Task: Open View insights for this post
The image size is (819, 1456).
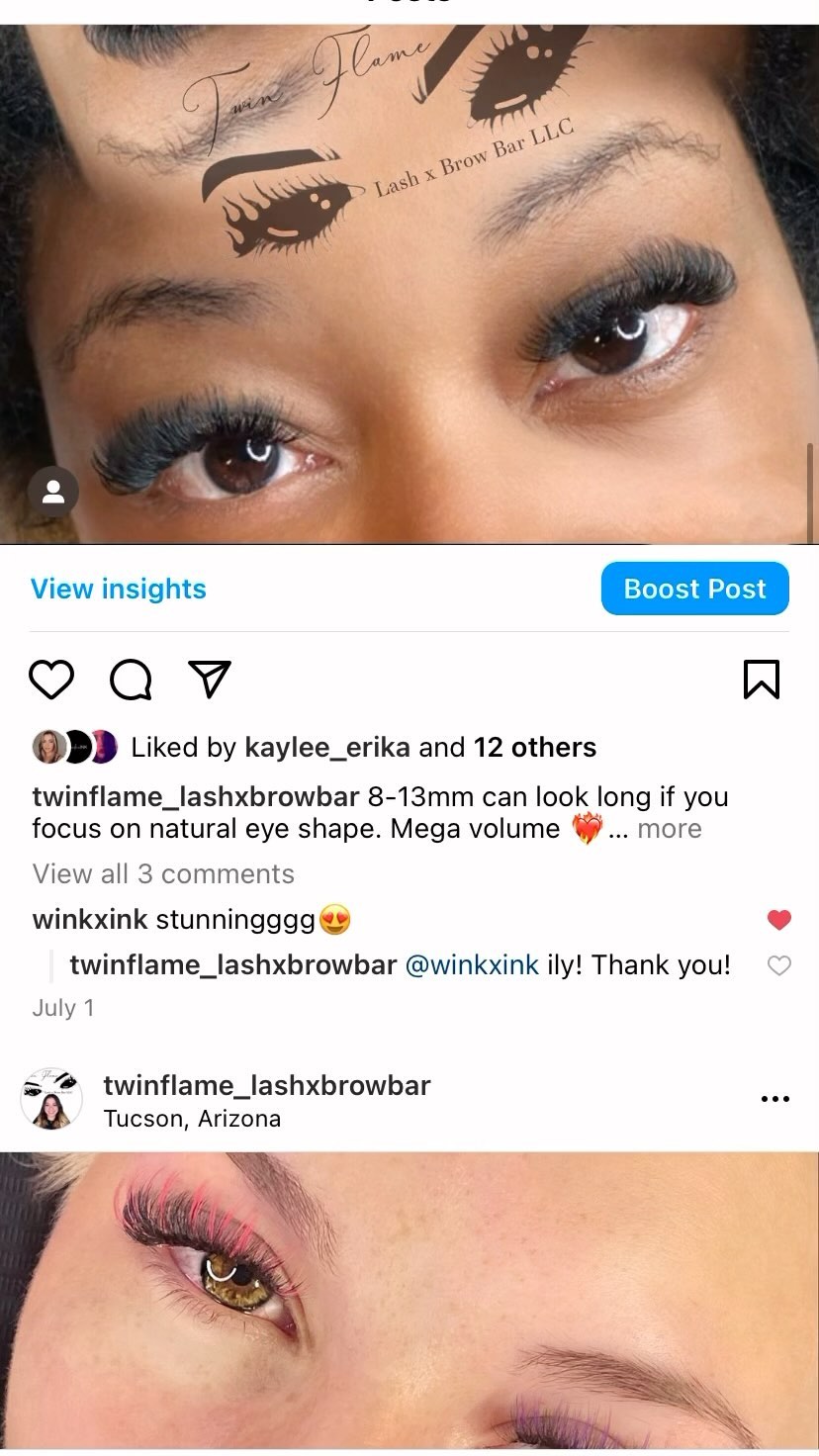Action: point(119,590)
